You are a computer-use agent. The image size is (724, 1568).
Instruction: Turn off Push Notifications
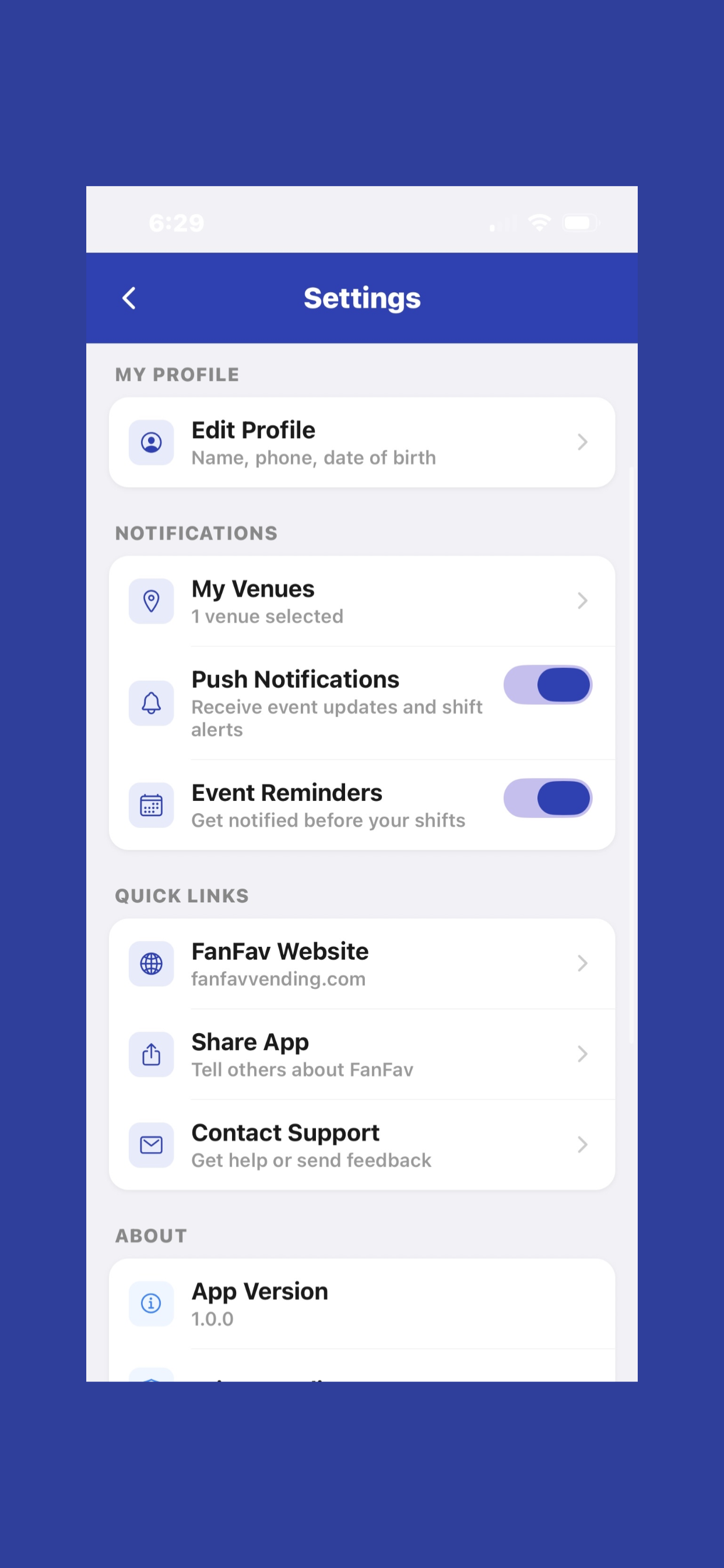[x=547, y=685]
